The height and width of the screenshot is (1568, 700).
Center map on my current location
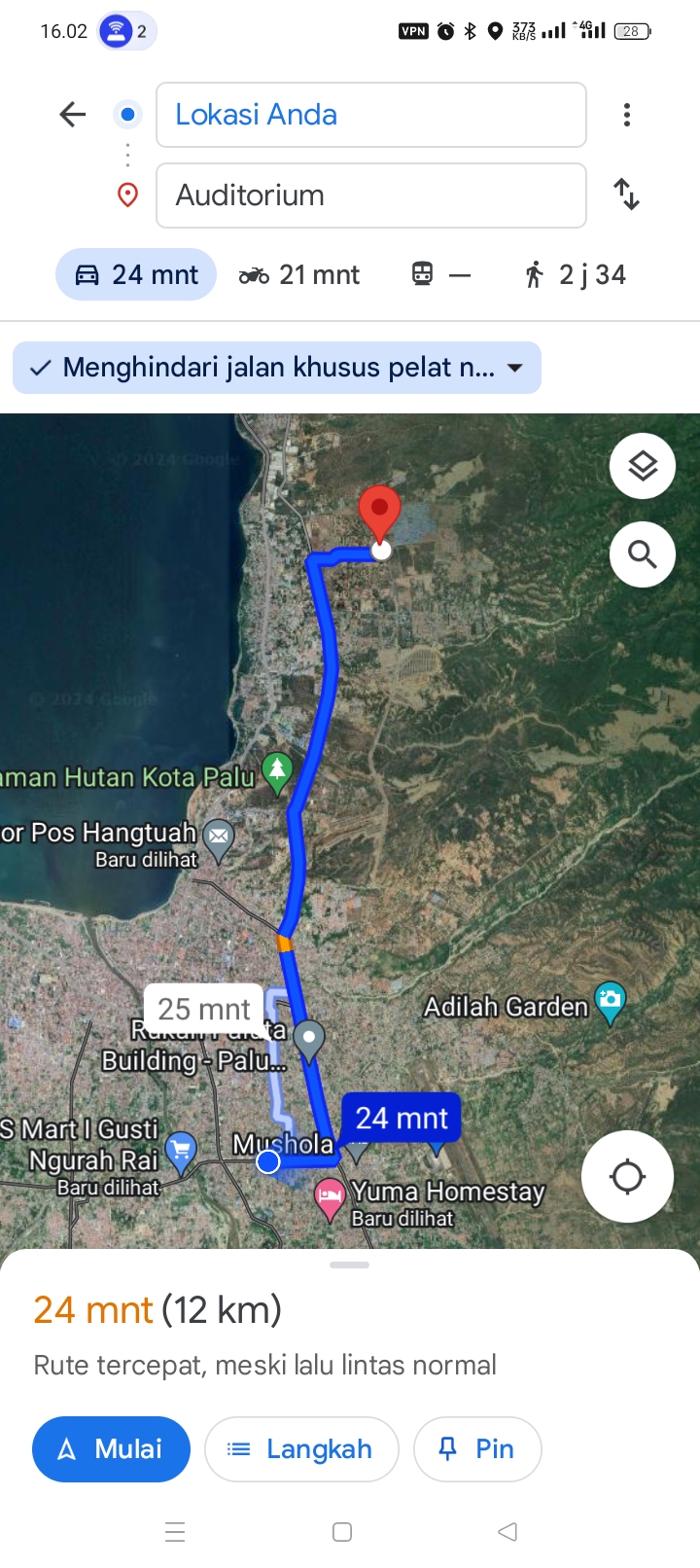[x=627, y=1176]
